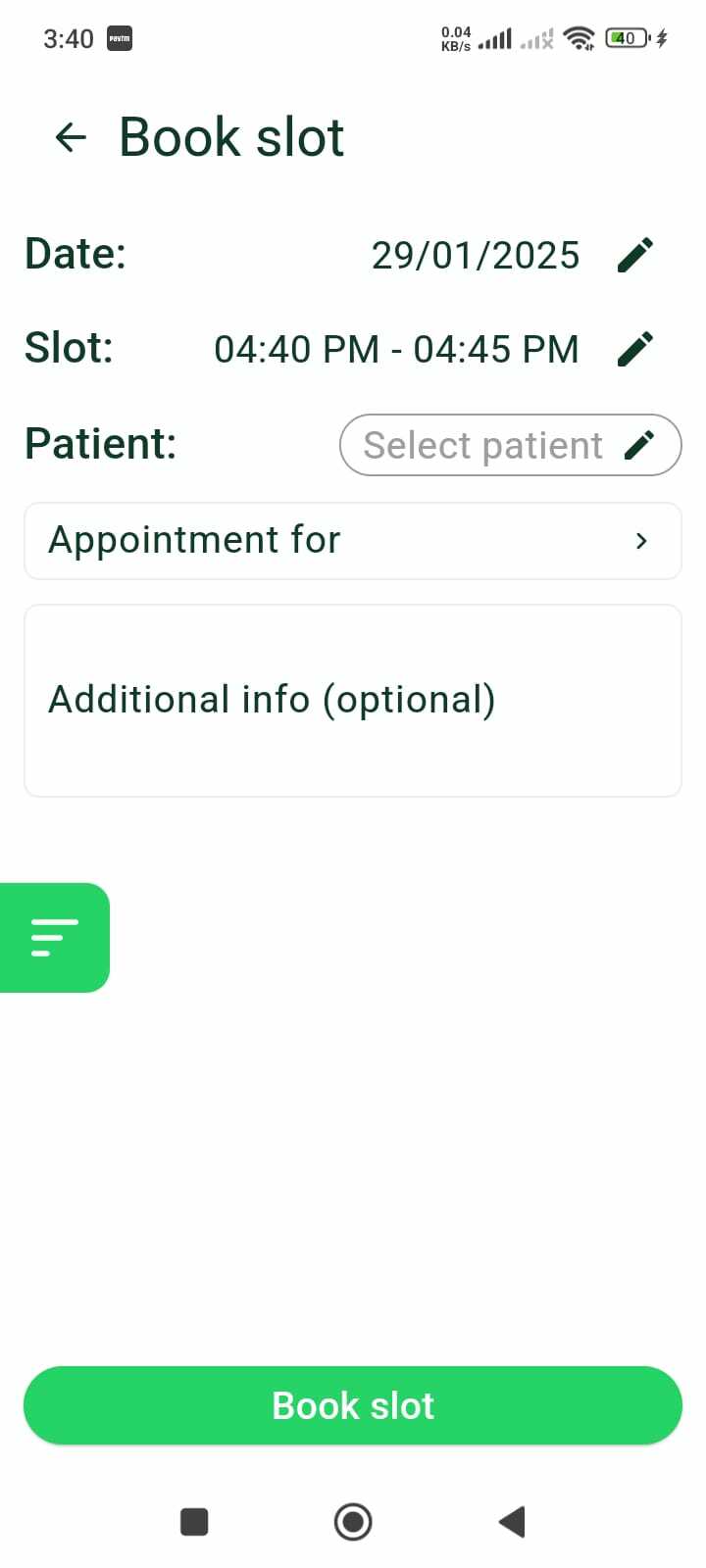Go back from the Book slot screen

click(71, 137)
